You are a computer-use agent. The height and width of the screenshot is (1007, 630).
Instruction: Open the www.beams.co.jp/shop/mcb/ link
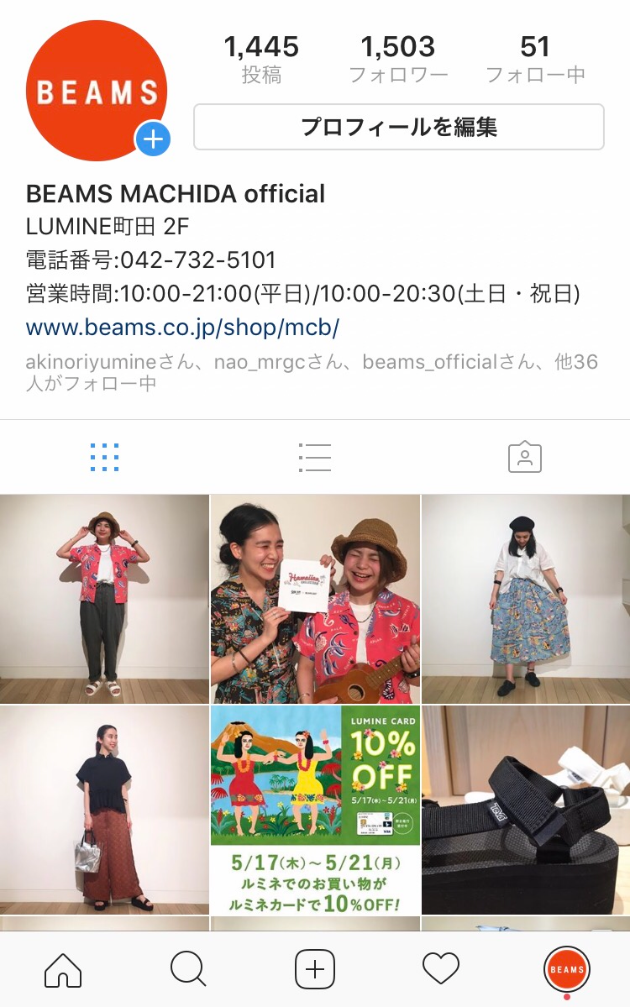tap(183, 327)
